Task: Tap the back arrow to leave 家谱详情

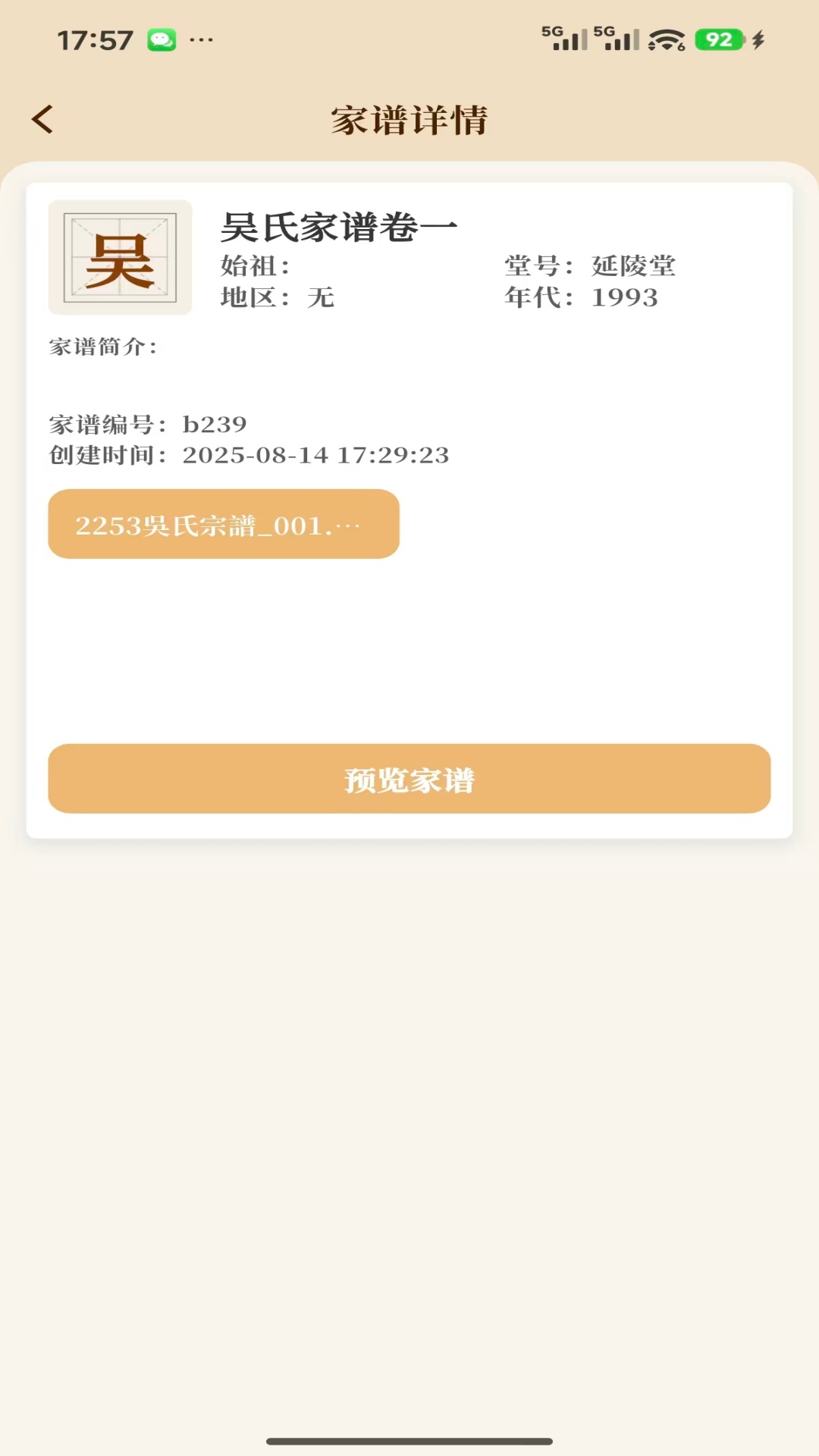Action: [x=43, y=119]
